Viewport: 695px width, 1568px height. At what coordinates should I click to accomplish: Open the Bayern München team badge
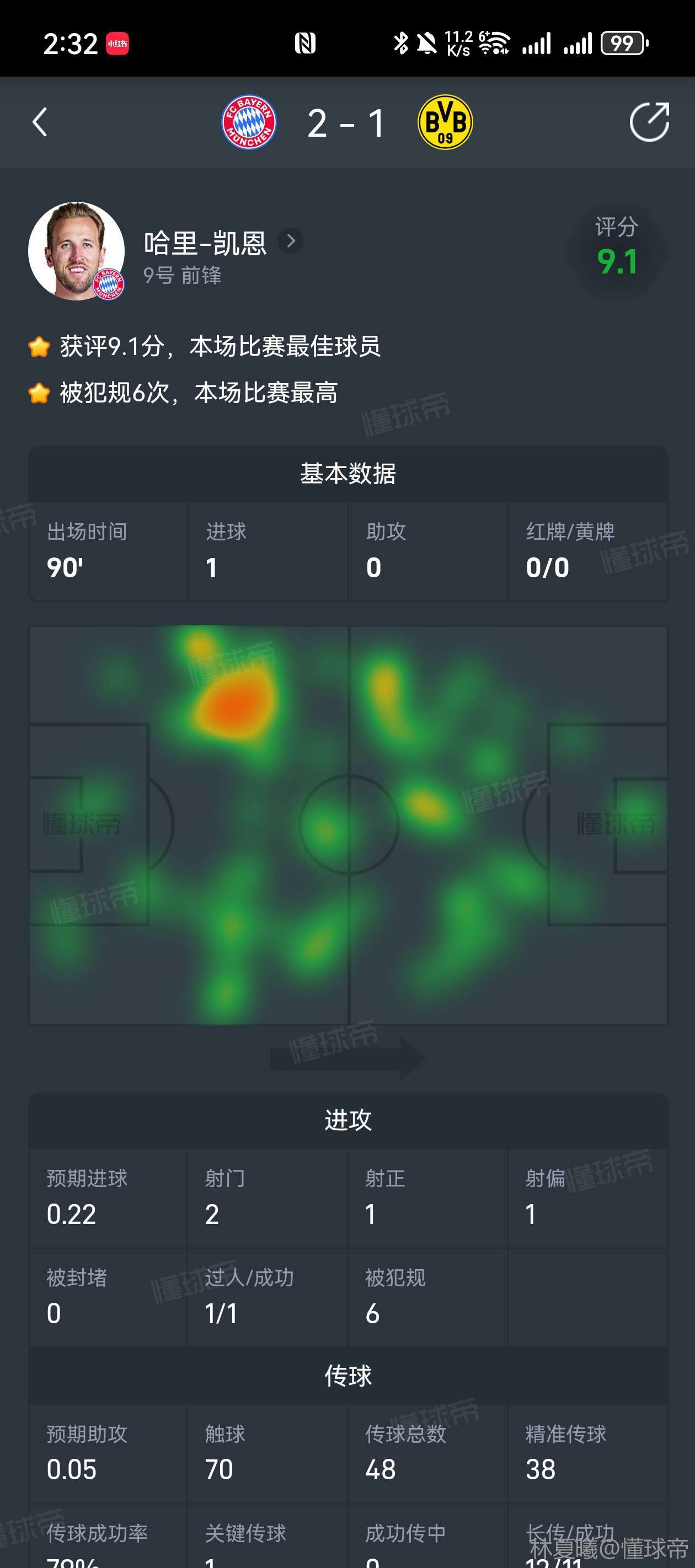pyautogui.click(x=249, y=122)
